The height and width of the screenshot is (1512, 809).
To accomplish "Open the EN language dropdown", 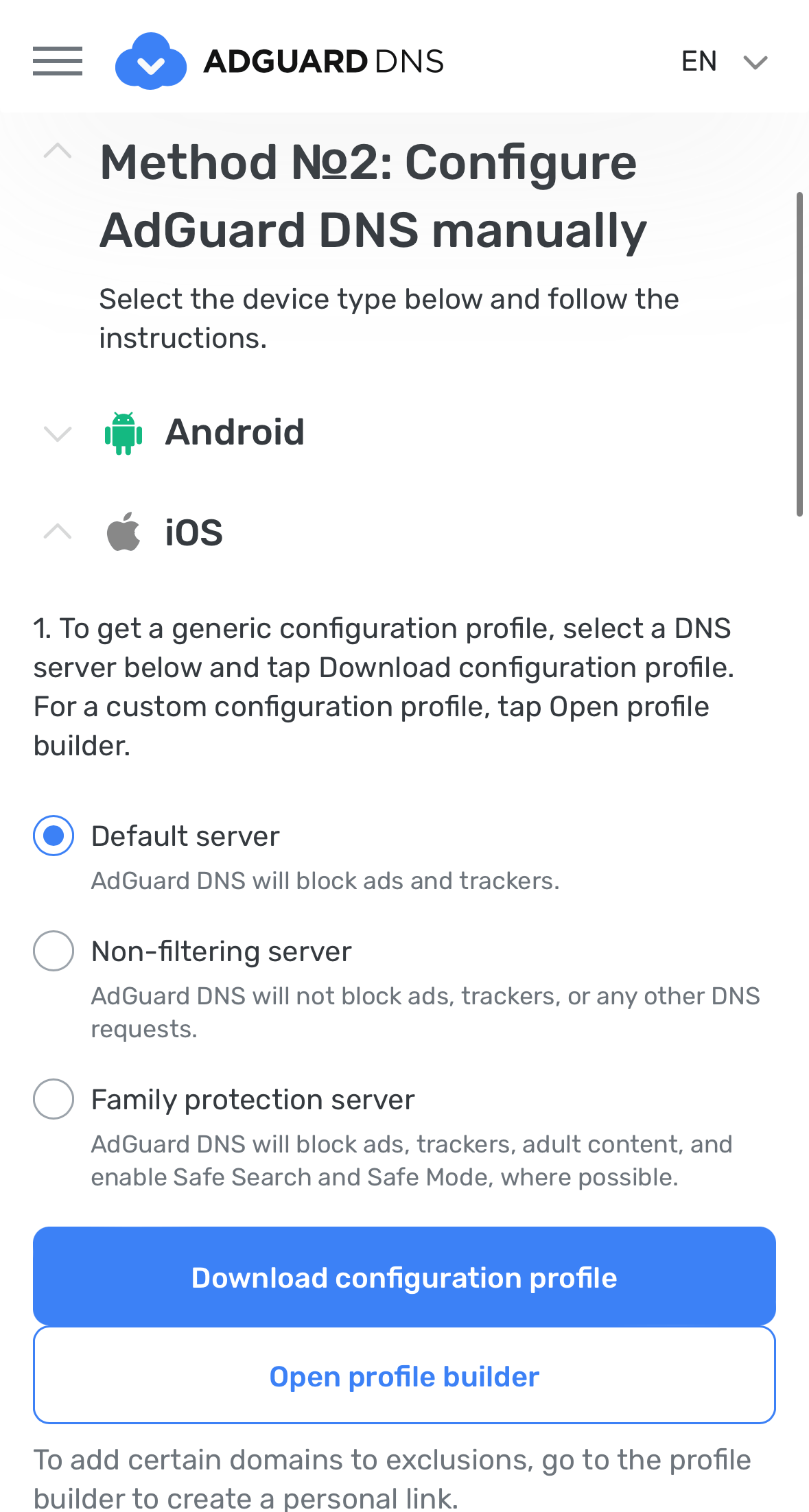I will [725, 62].
